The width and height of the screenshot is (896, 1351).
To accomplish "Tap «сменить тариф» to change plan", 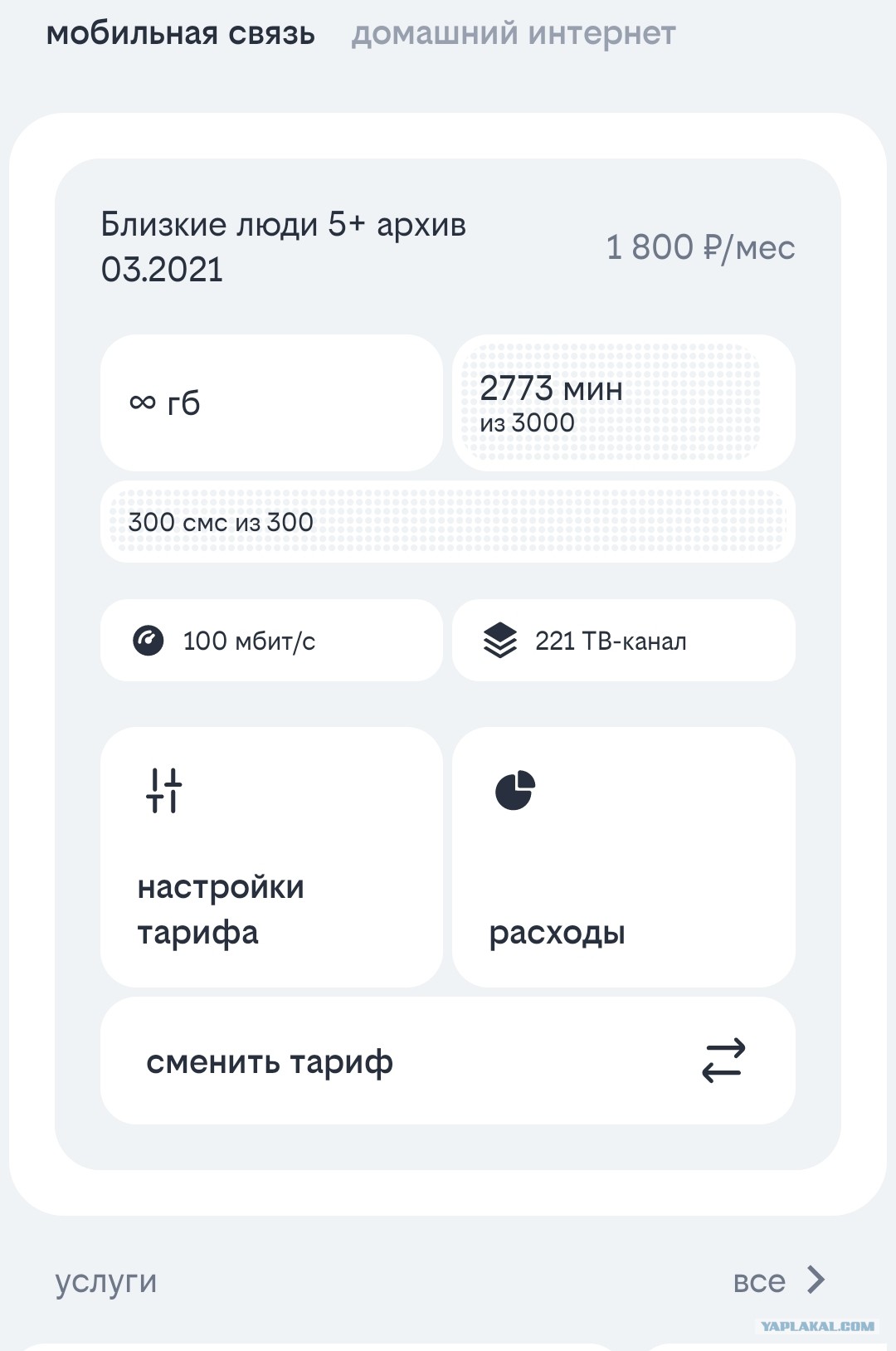I will pos(447,1061).
